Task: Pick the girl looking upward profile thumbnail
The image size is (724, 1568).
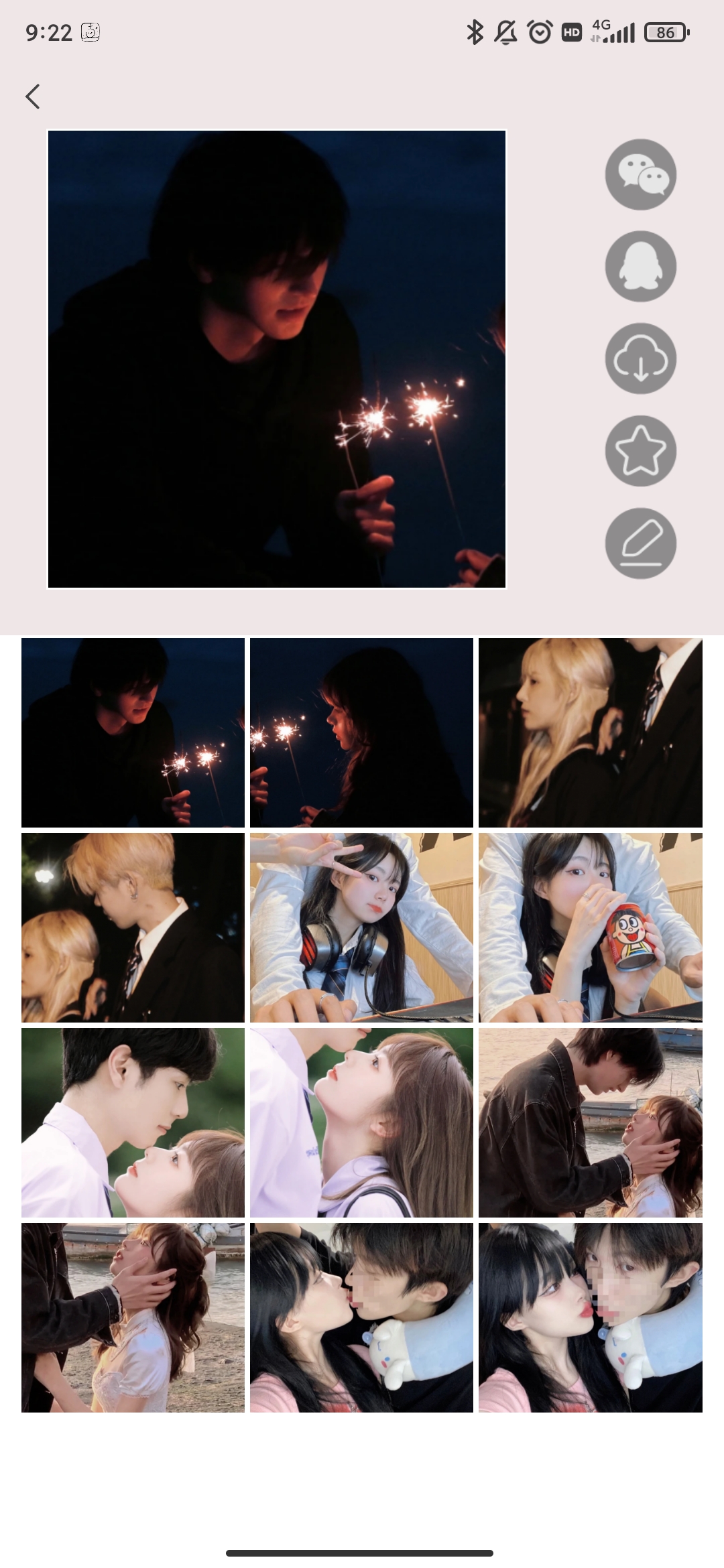Action: point(361,1122)
